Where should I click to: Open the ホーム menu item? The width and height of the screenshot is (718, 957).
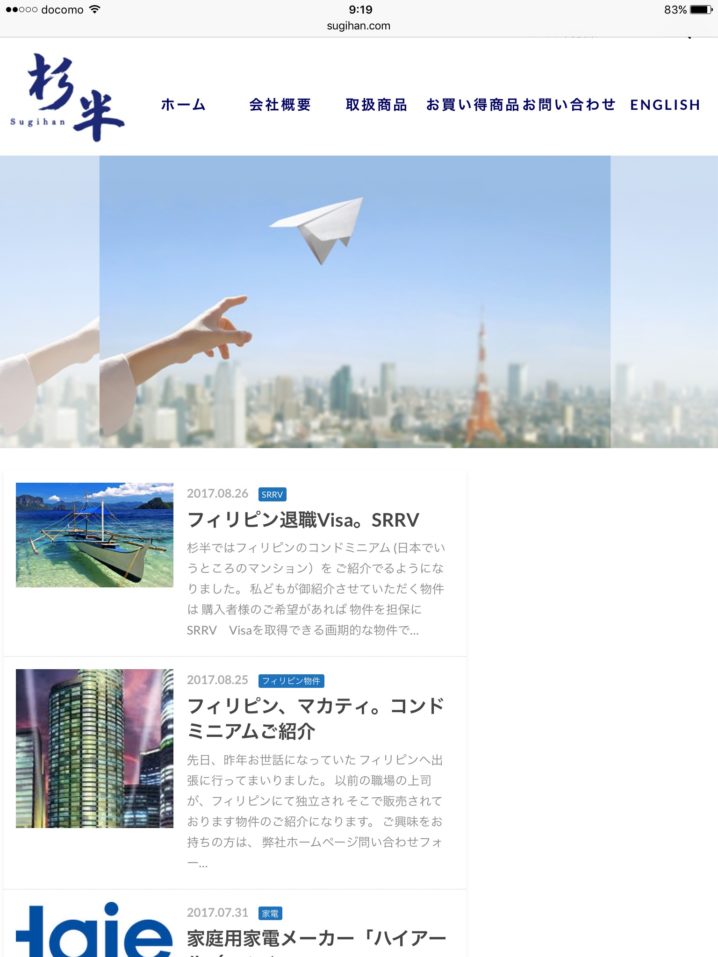(183, 105)
